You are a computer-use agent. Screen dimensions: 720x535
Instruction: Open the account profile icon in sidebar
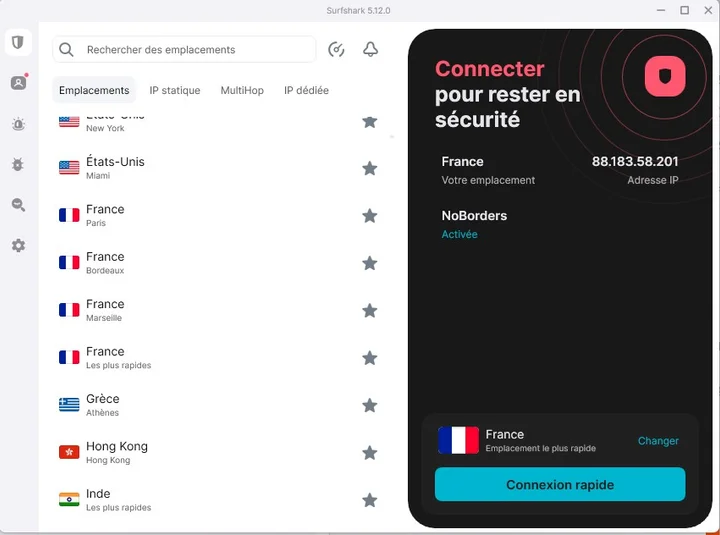(x=18, y=83)
